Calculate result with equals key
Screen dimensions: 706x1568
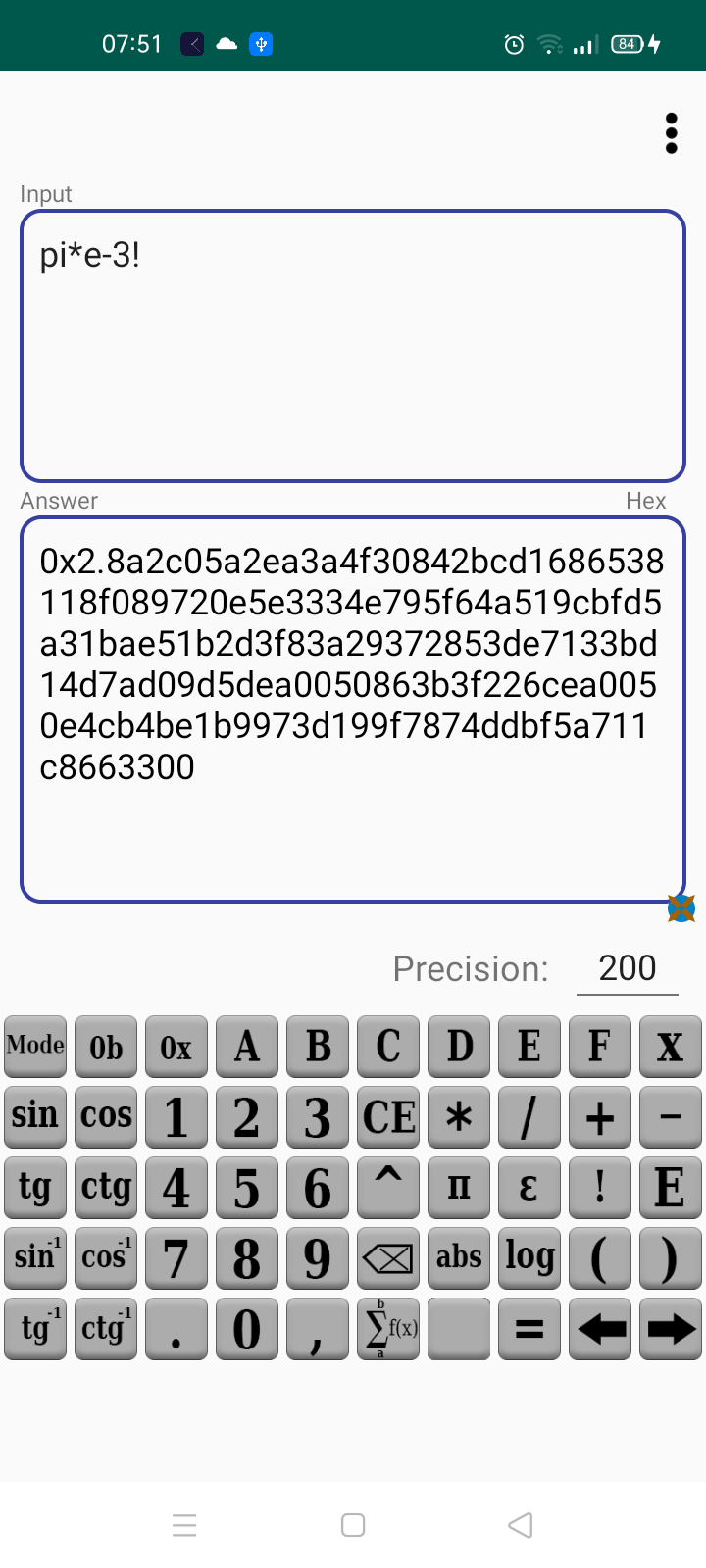529,1328
